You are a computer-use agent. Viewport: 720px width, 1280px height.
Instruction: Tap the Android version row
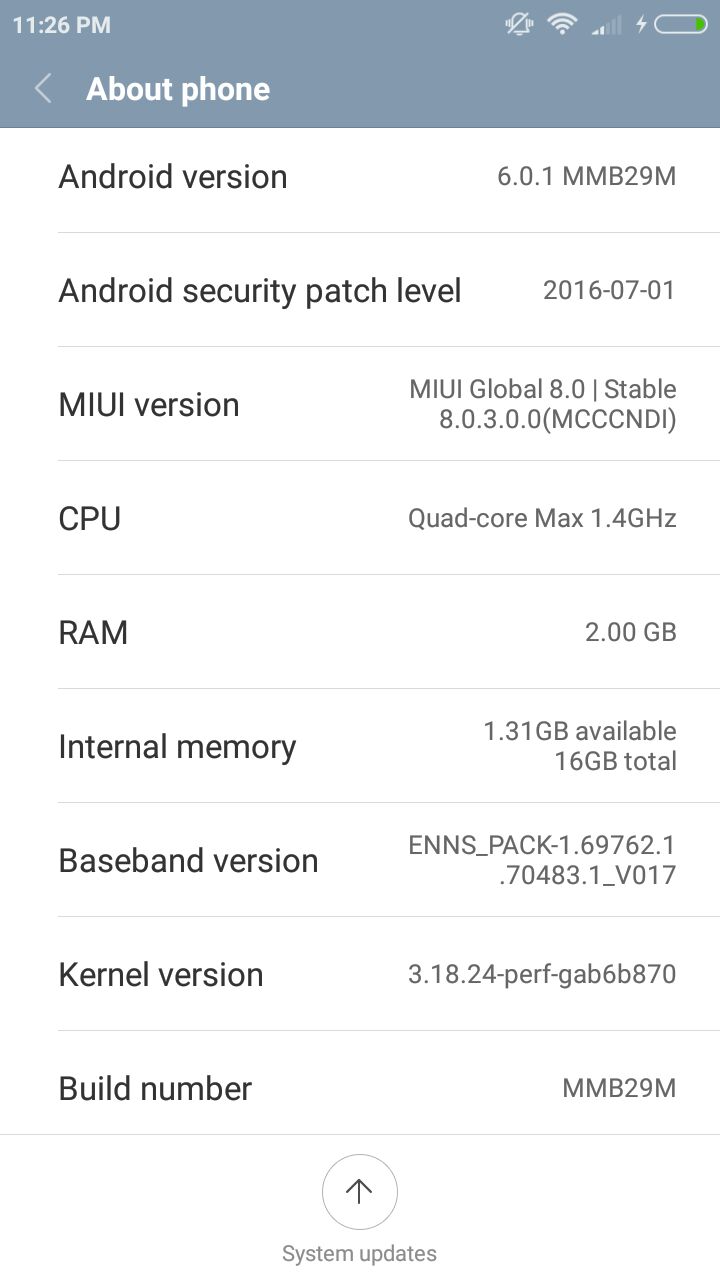pos(360,176)
